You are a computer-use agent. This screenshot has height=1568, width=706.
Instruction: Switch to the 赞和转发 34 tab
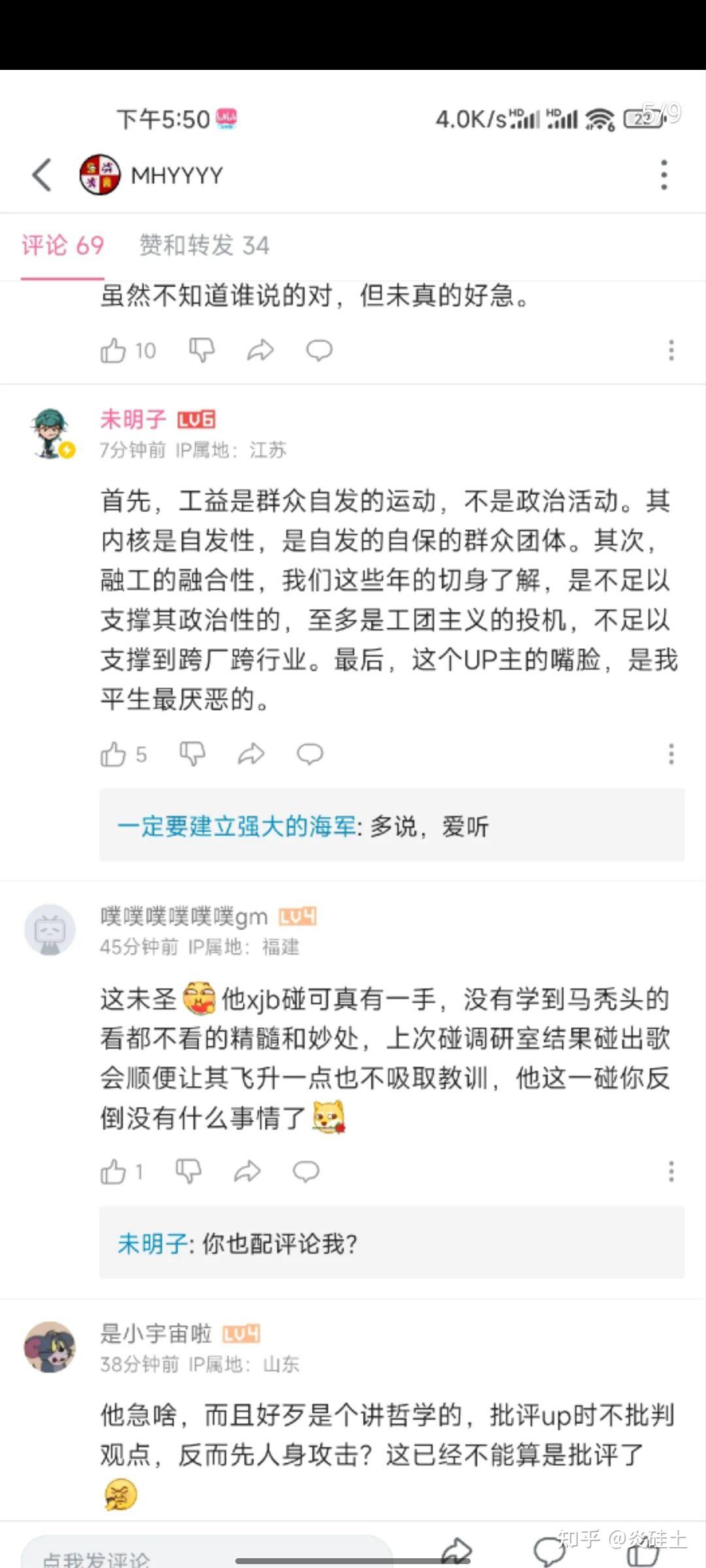click(205, 246)
